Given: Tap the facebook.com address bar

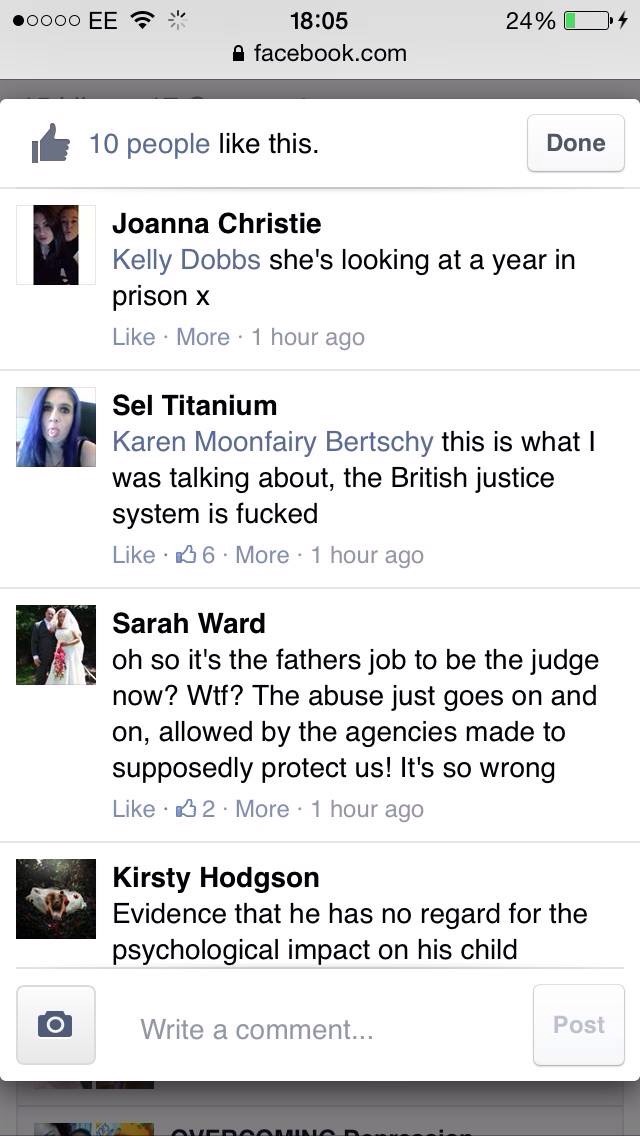Looking at the screenshot, I should pos(320,53).
